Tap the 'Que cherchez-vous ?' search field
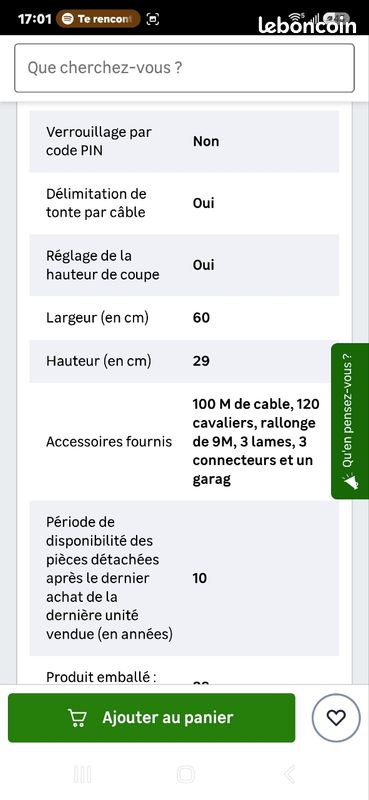369x800 pixels. 184,68
